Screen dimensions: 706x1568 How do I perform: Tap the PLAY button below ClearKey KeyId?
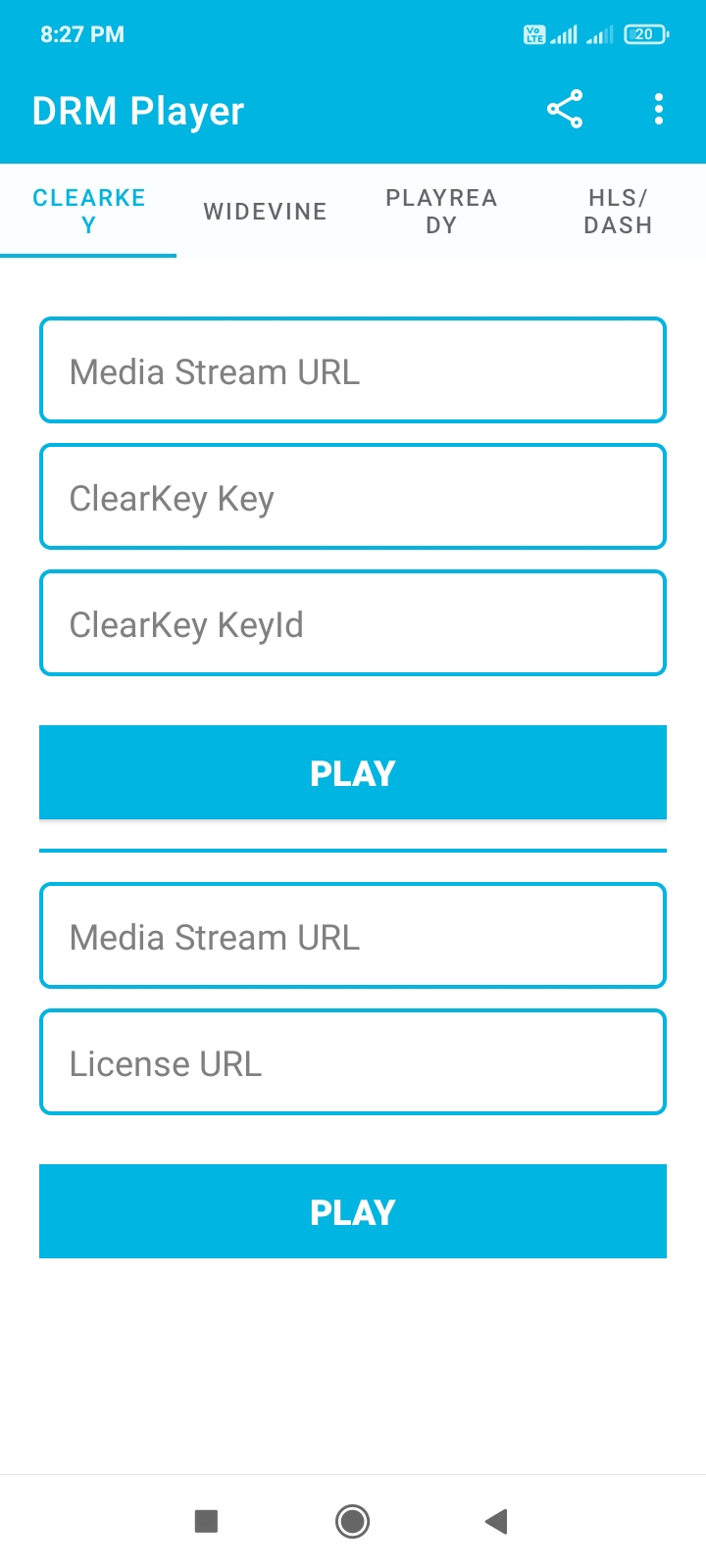(x=353, y=772)
